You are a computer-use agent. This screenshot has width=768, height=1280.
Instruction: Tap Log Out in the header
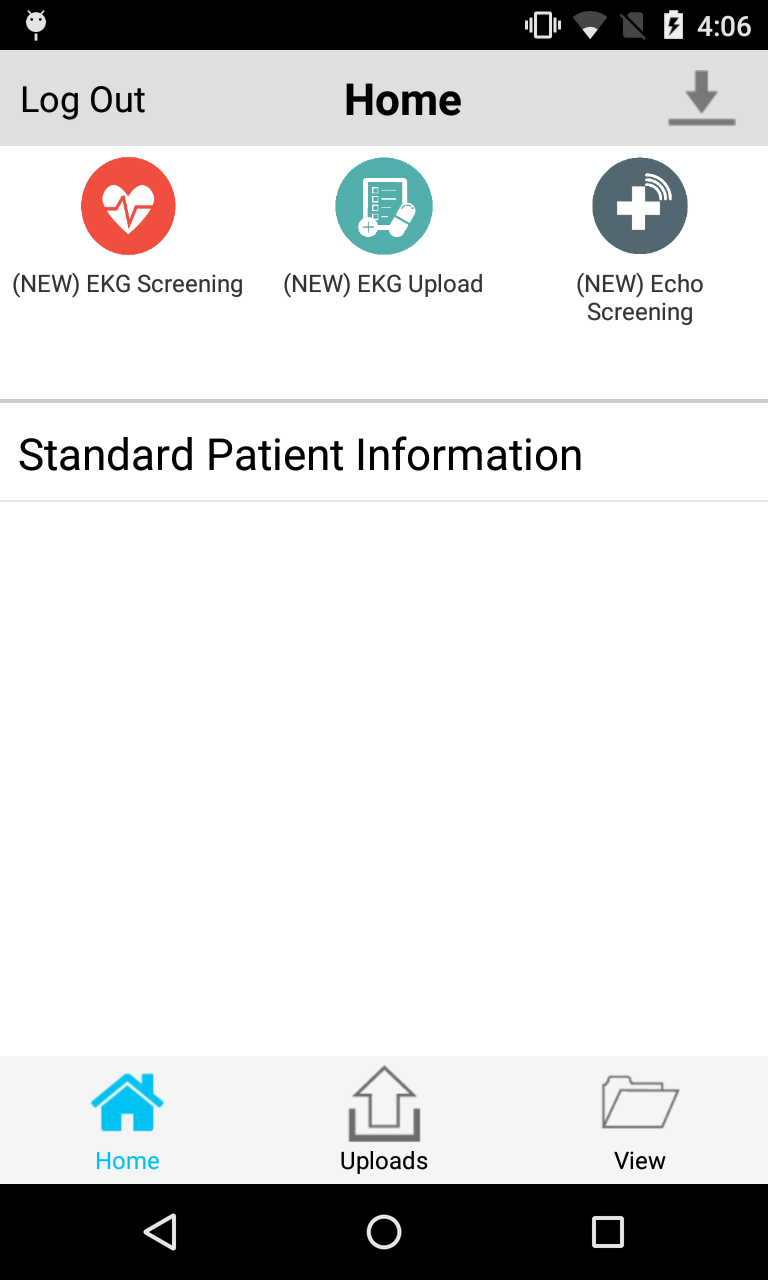pos(83,100)
